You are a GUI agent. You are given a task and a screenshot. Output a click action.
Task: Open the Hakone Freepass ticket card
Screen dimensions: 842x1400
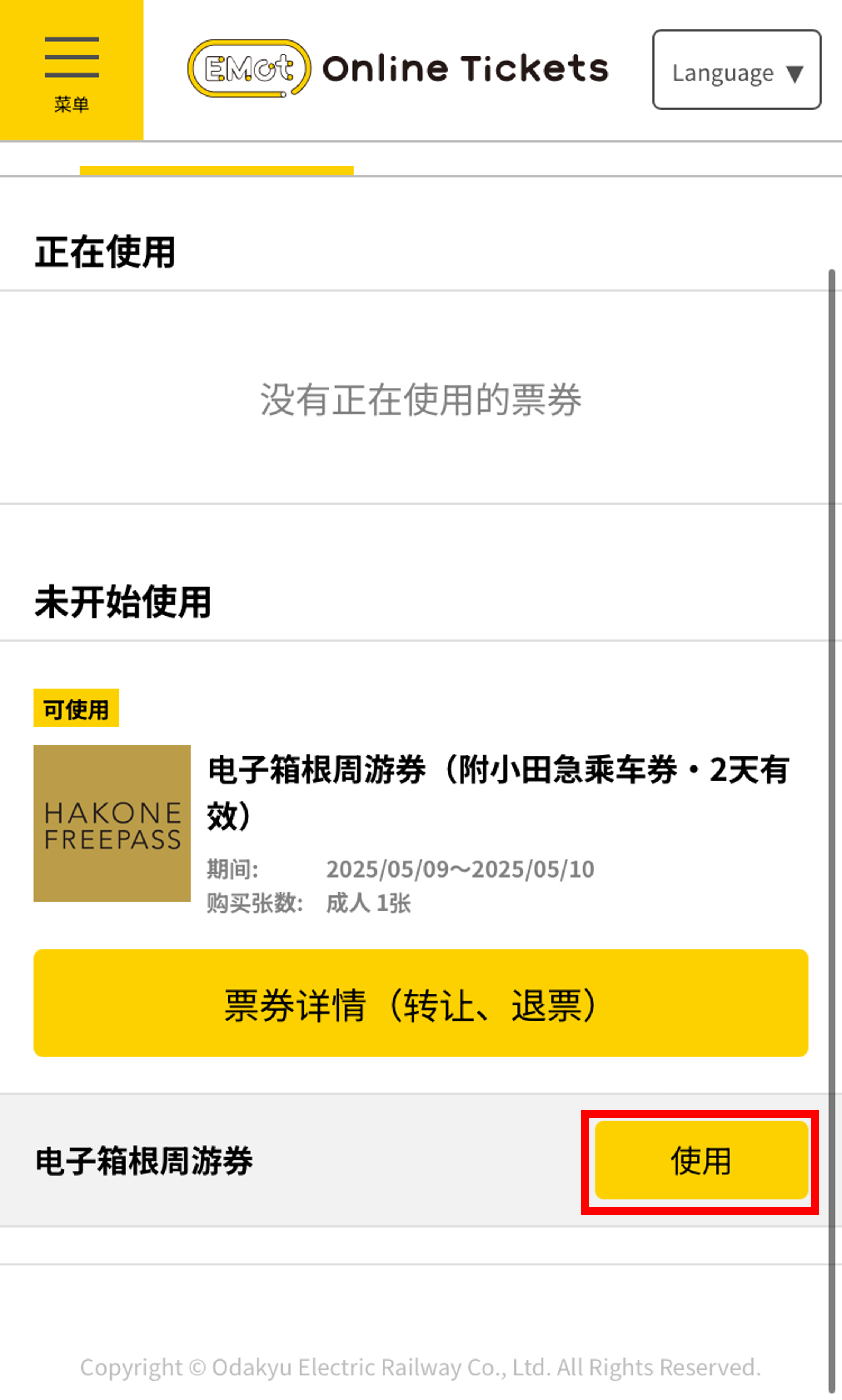click(x=112, y=823)
